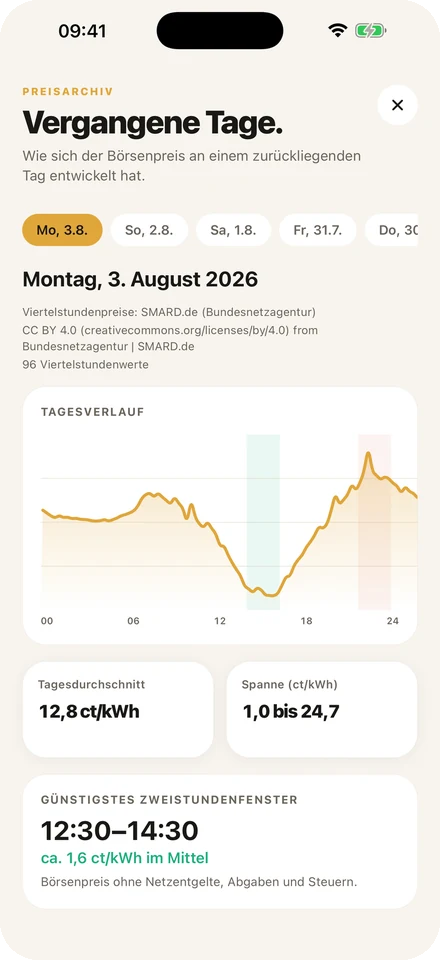
Task: Tap the partially visible Do, 30 chip
Action: (x=392, y=230)
